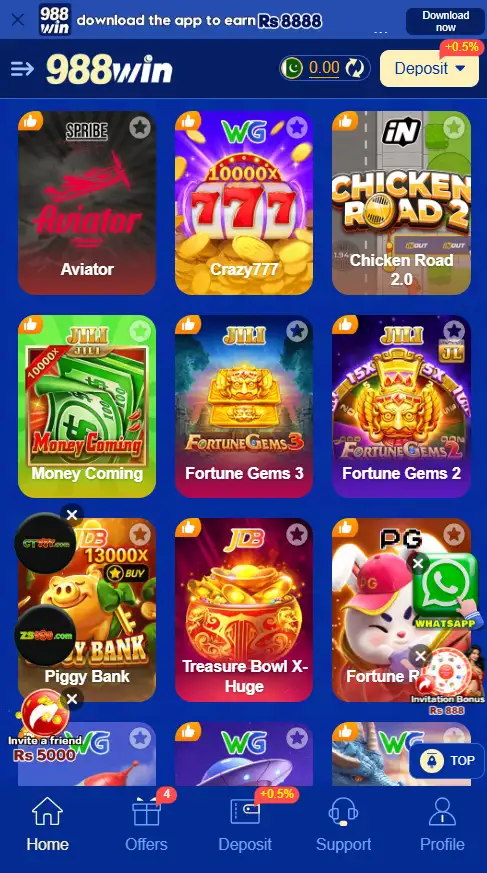Image resolution: width=487 pixels, height=873 pixels.
Task: Open Fortune Gems 3
Action: [x=244, y=406]
